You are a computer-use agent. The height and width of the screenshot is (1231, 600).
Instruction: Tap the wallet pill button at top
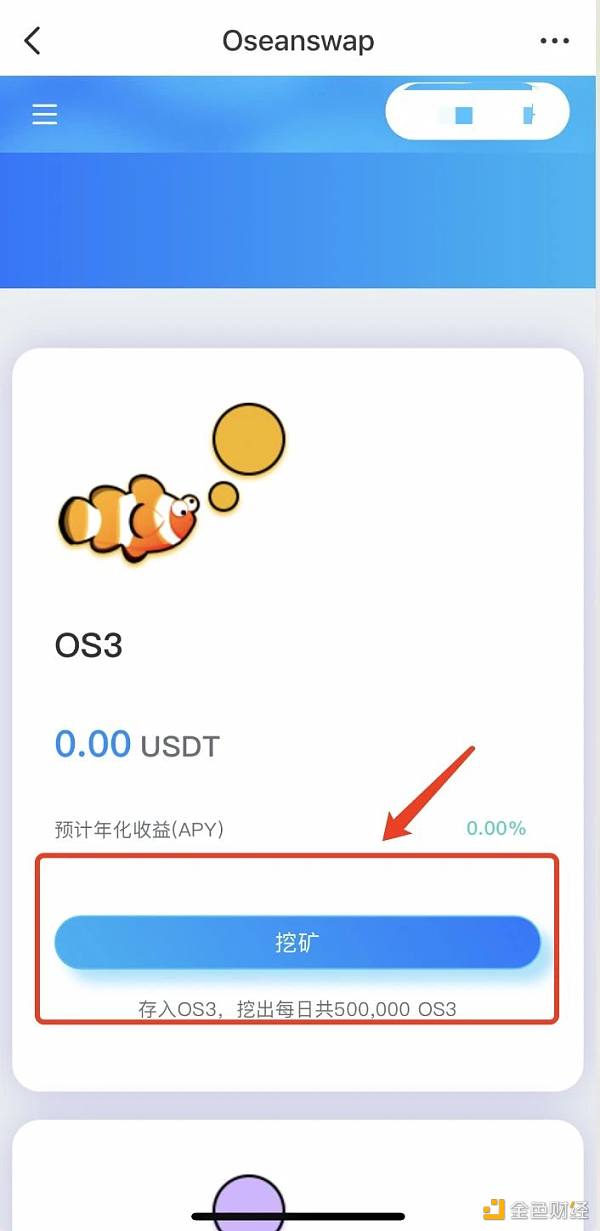(x=477, y=114)
